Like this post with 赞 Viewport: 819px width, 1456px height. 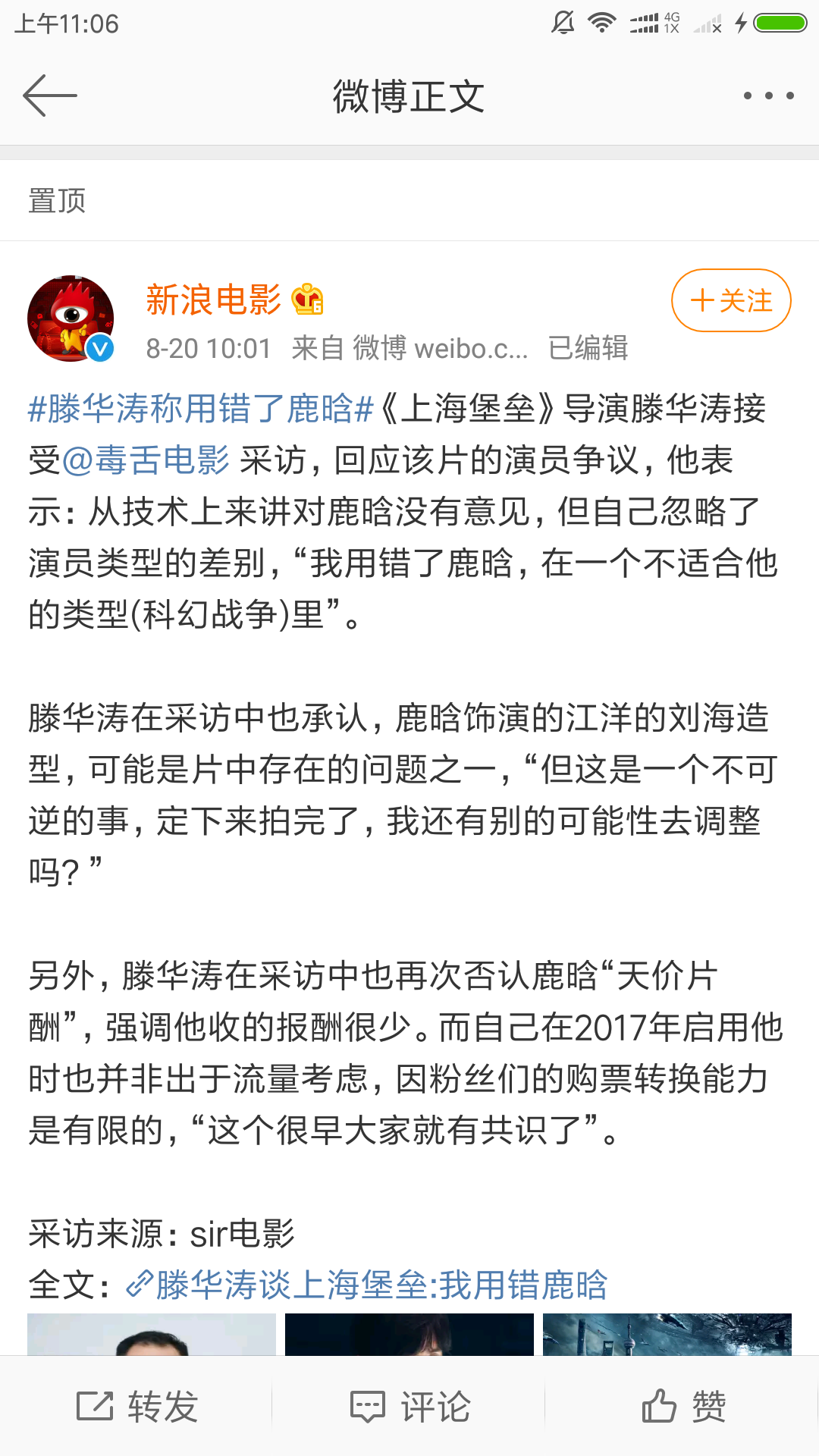pyautogui.click(x=683, y=1407)
